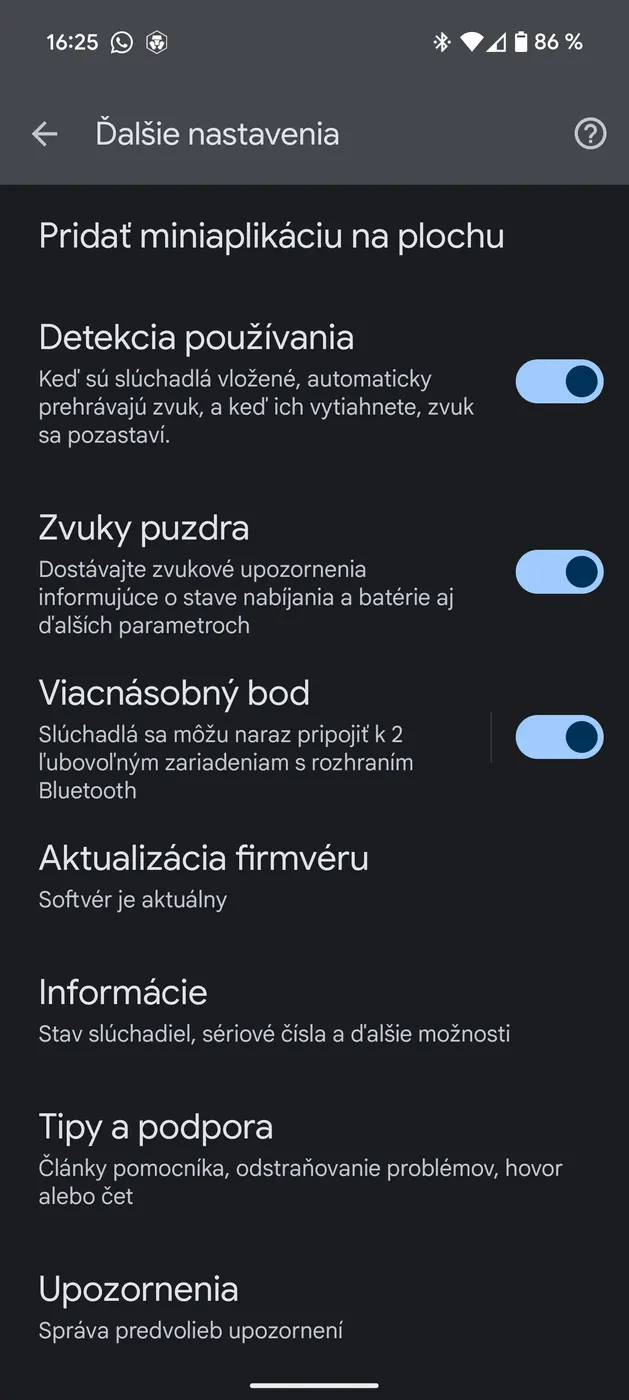Open Pridať miniaplikáciu na plochu
629x1400 pixels.
click(271, 237)
